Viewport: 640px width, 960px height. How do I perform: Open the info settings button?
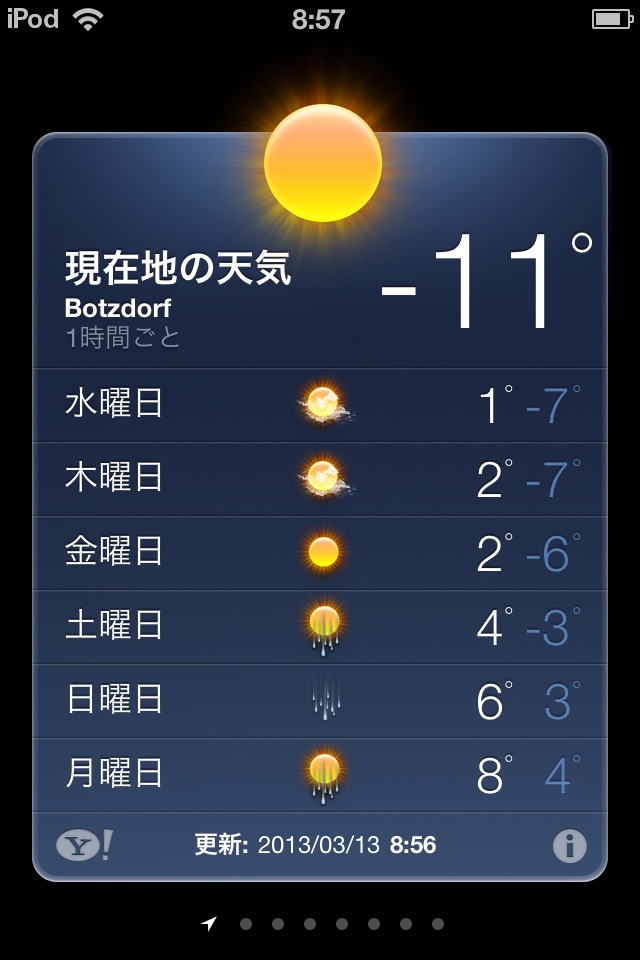coord(569,846)
